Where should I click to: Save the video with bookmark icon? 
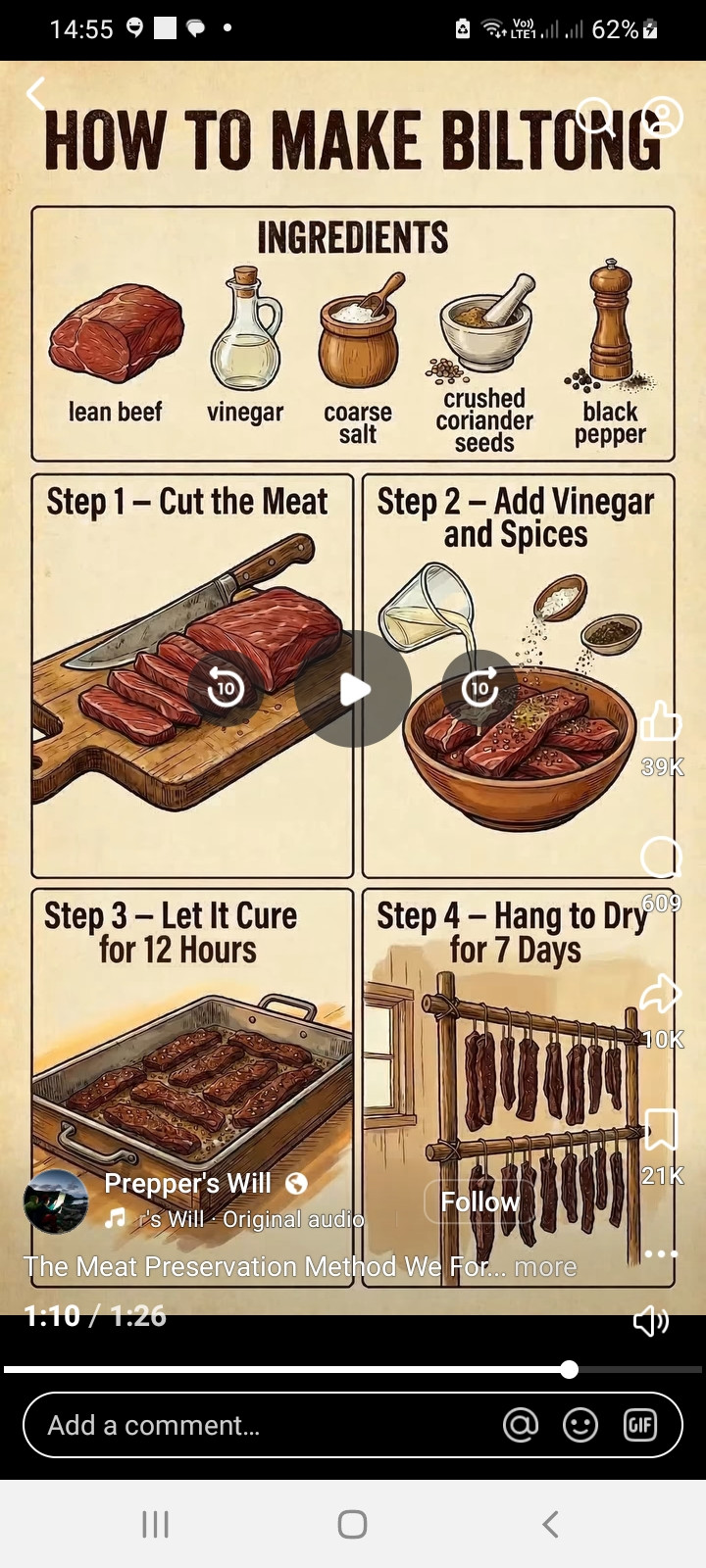pos(661,1130)
